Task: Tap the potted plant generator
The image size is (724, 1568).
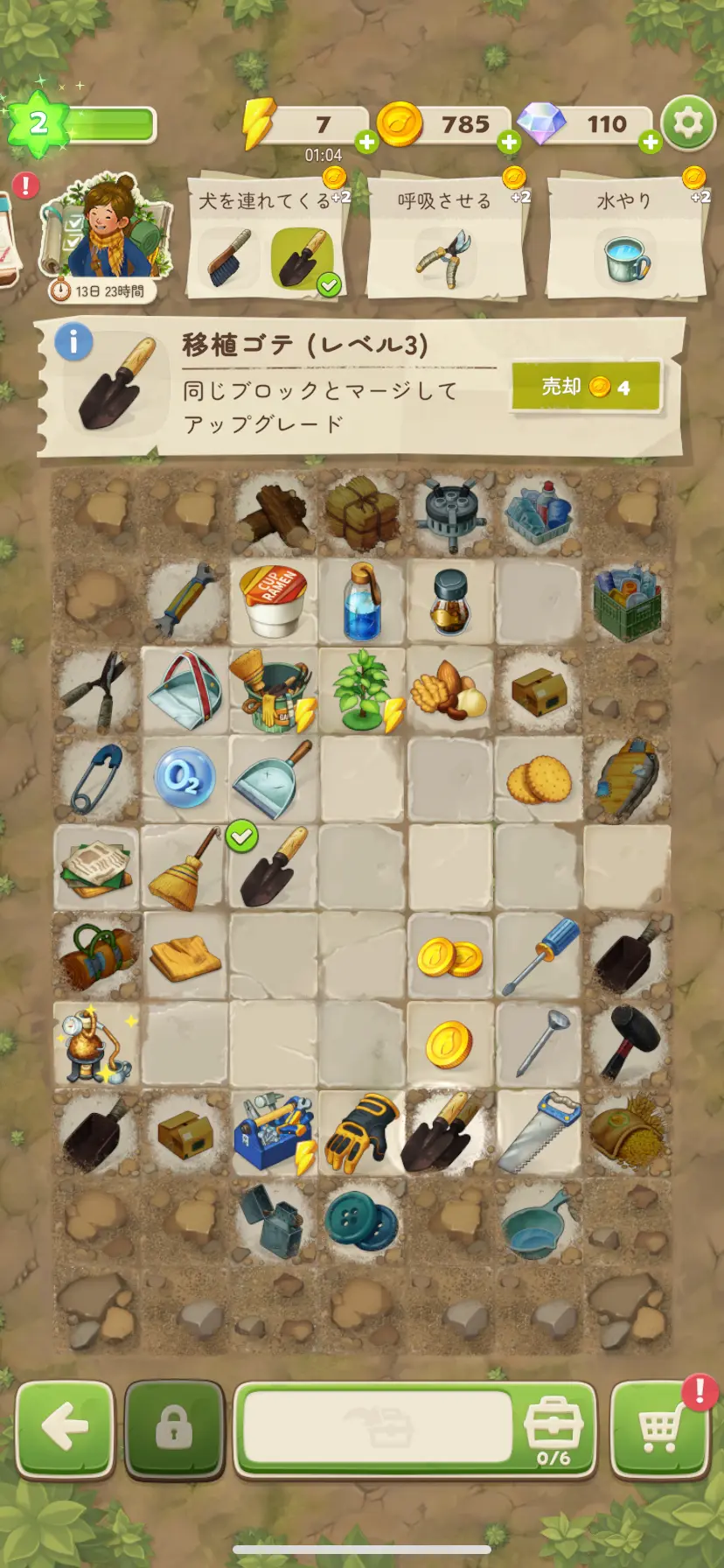Action: coord(361,691)
